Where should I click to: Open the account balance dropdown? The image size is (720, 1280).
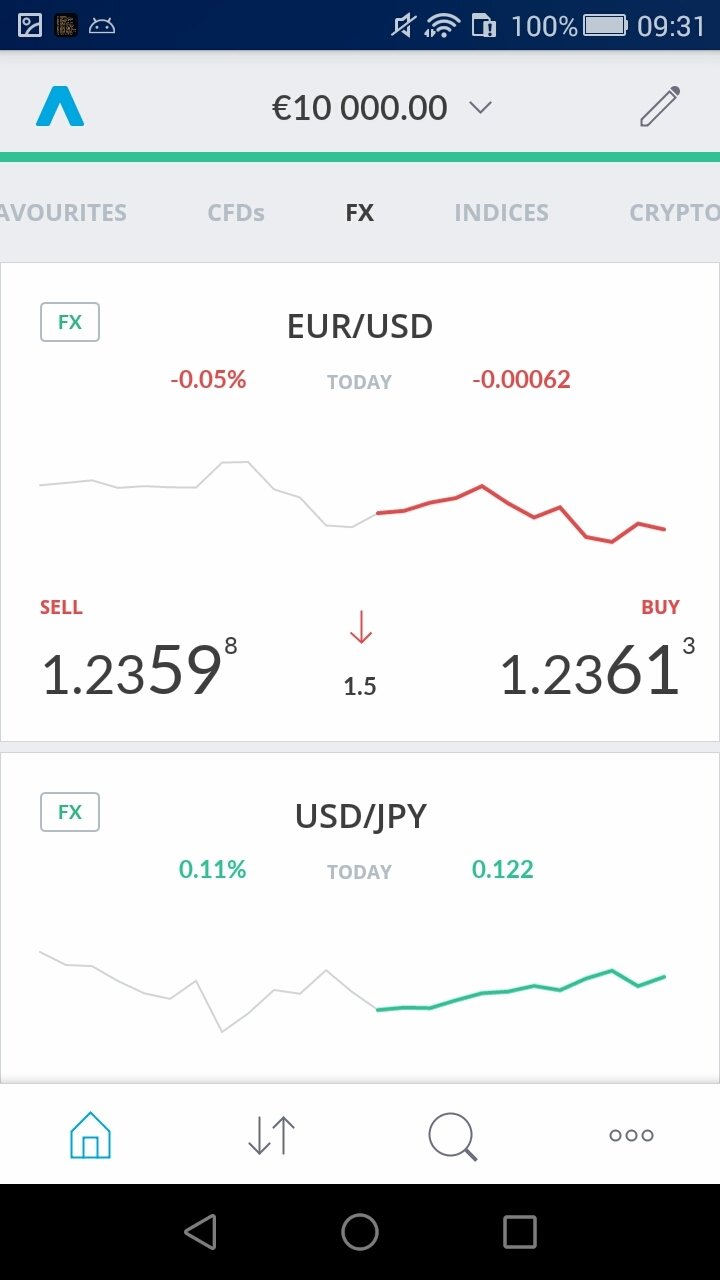pyautogui.click(x=382, y=108)
